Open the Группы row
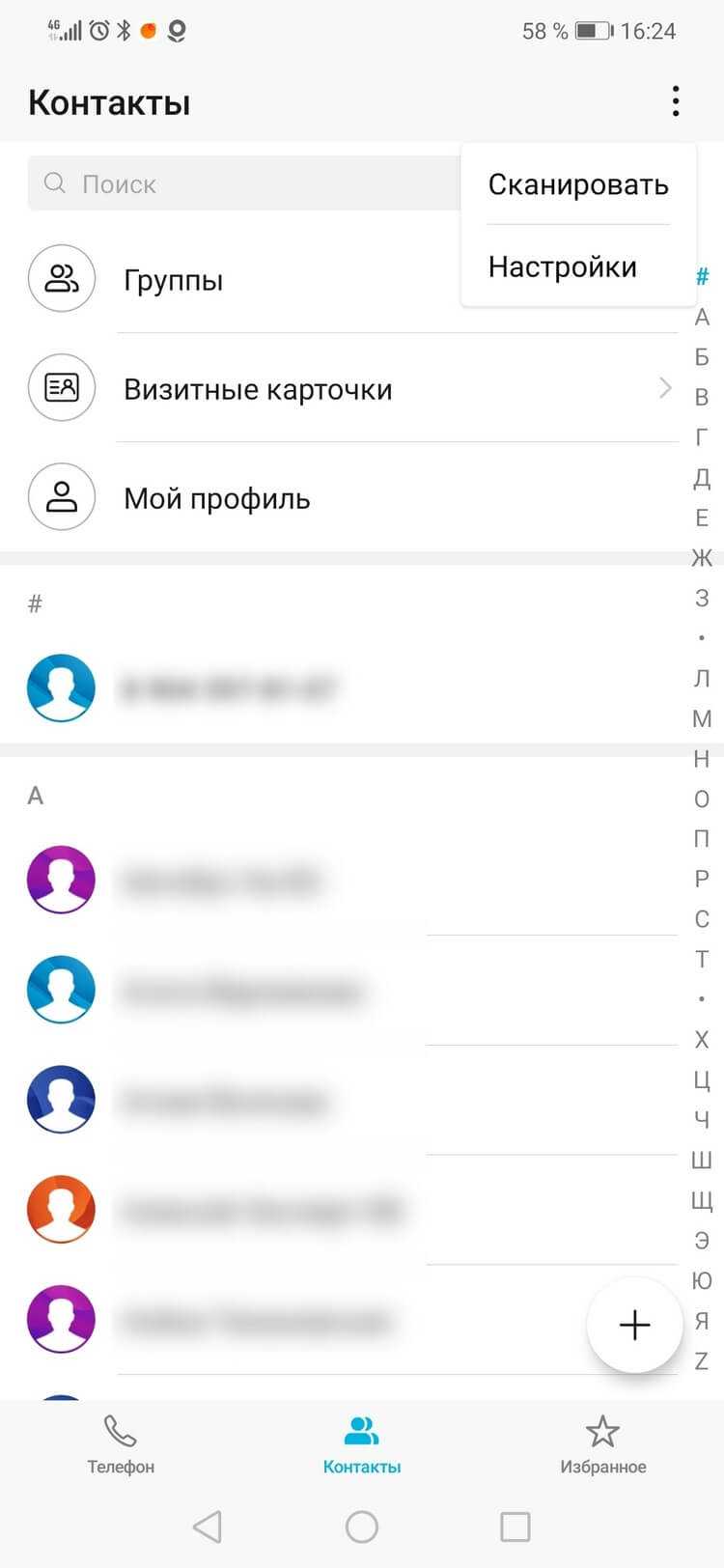This screenshot has height=1568, width=724. 241,280
